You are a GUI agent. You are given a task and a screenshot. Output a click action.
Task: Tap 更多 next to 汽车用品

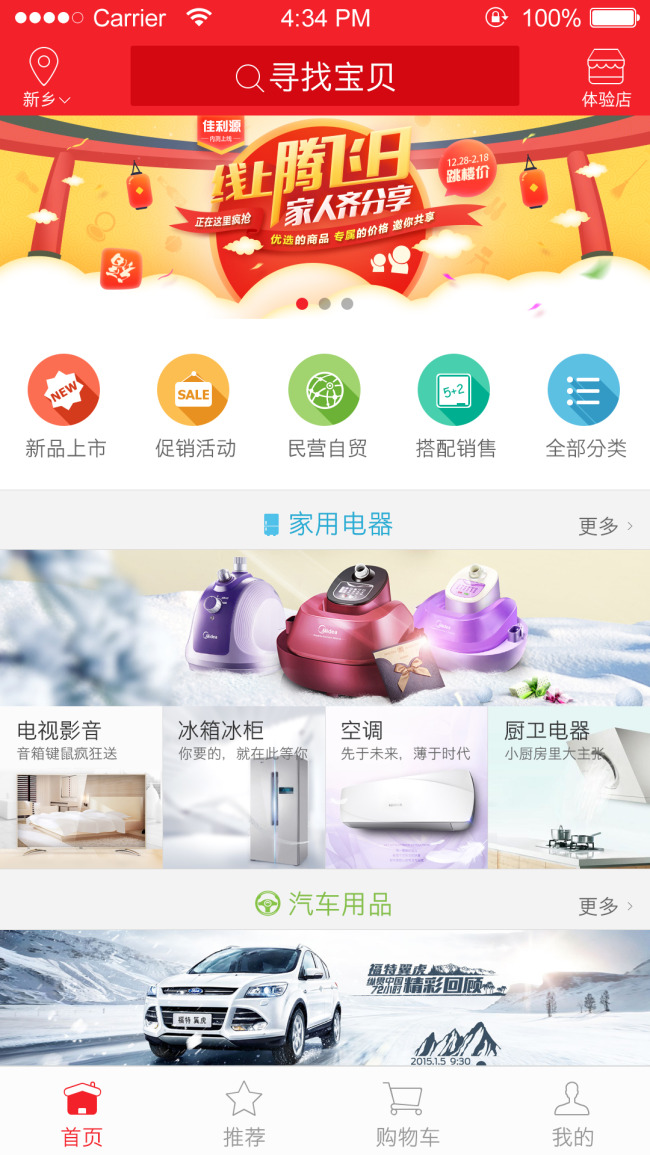coord(605,906)
